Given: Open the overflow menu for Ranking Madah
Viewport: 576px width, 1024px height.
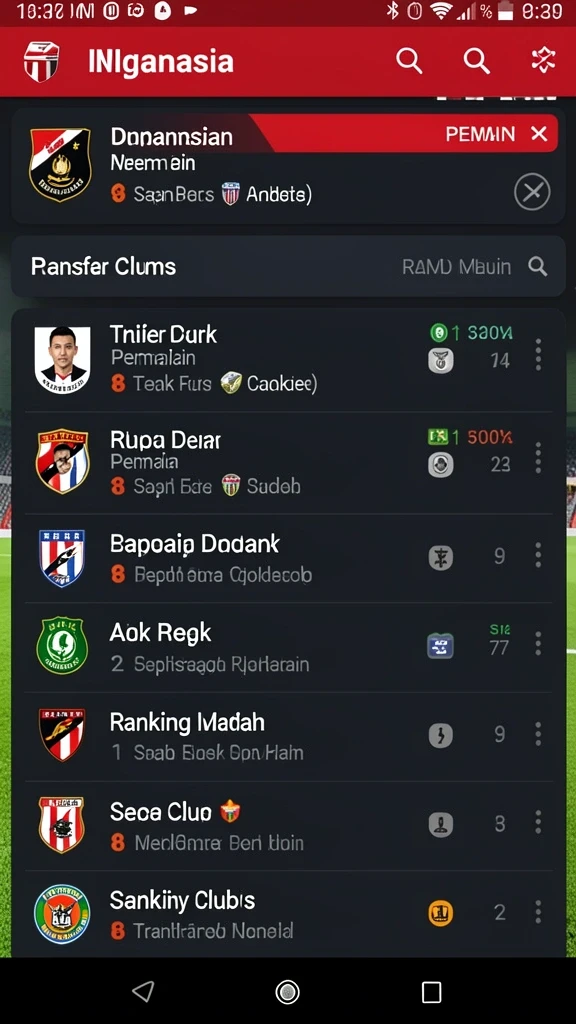Looking at the screenshot, I should click(538, 734).
